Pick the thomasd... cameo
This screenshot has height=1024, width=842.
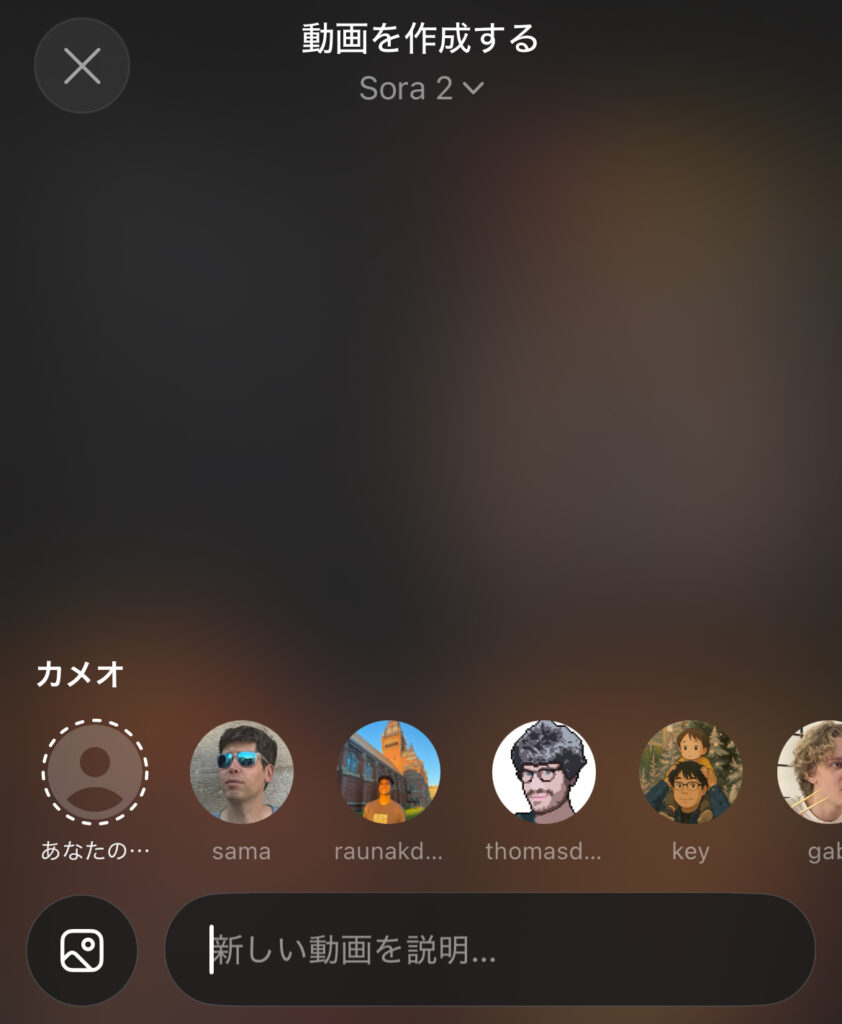point(544,772)
